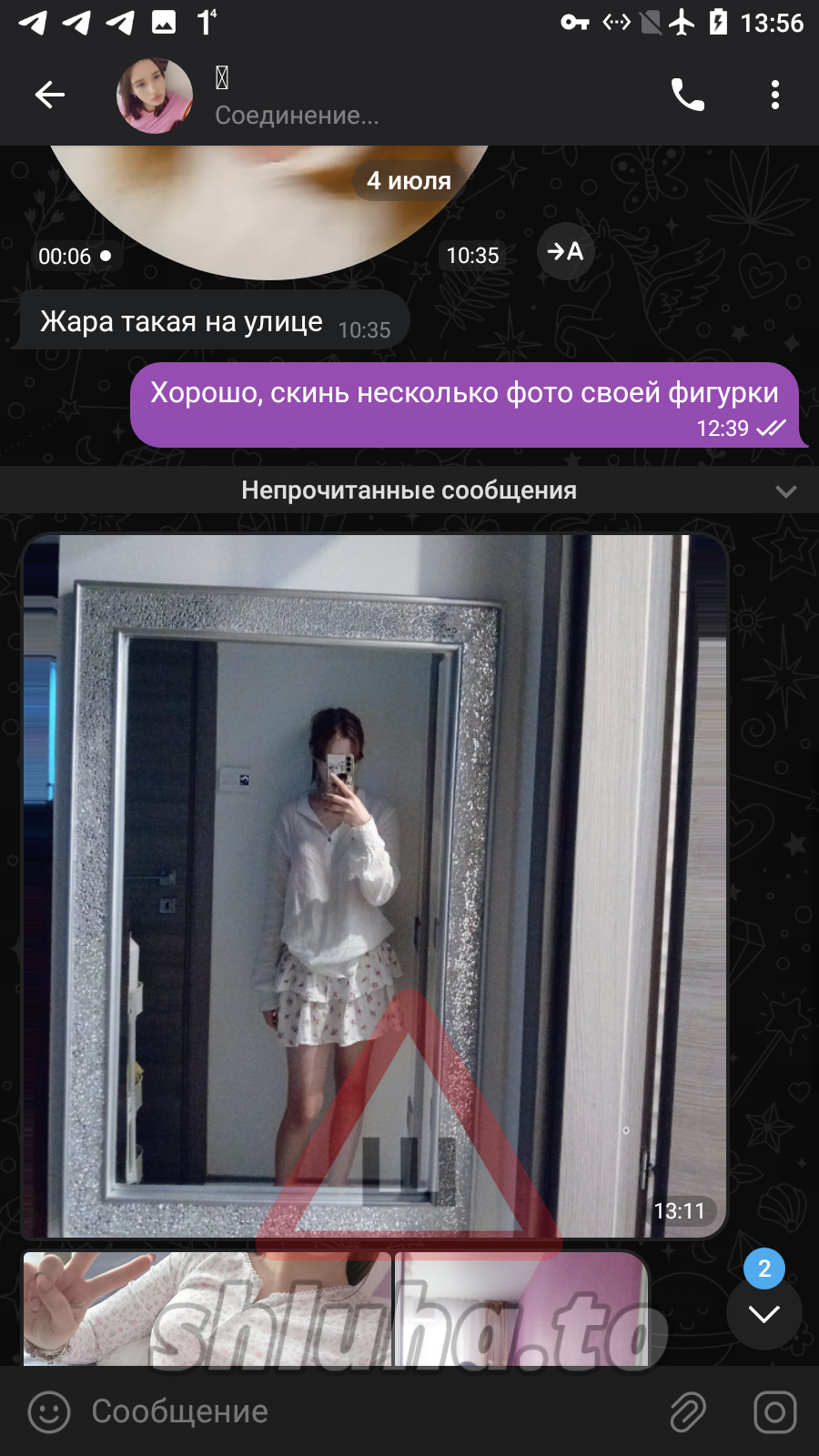Open the emoji picker
Screen dimensions: 819x1456
pyautogui.click(x=49, y=1412)
